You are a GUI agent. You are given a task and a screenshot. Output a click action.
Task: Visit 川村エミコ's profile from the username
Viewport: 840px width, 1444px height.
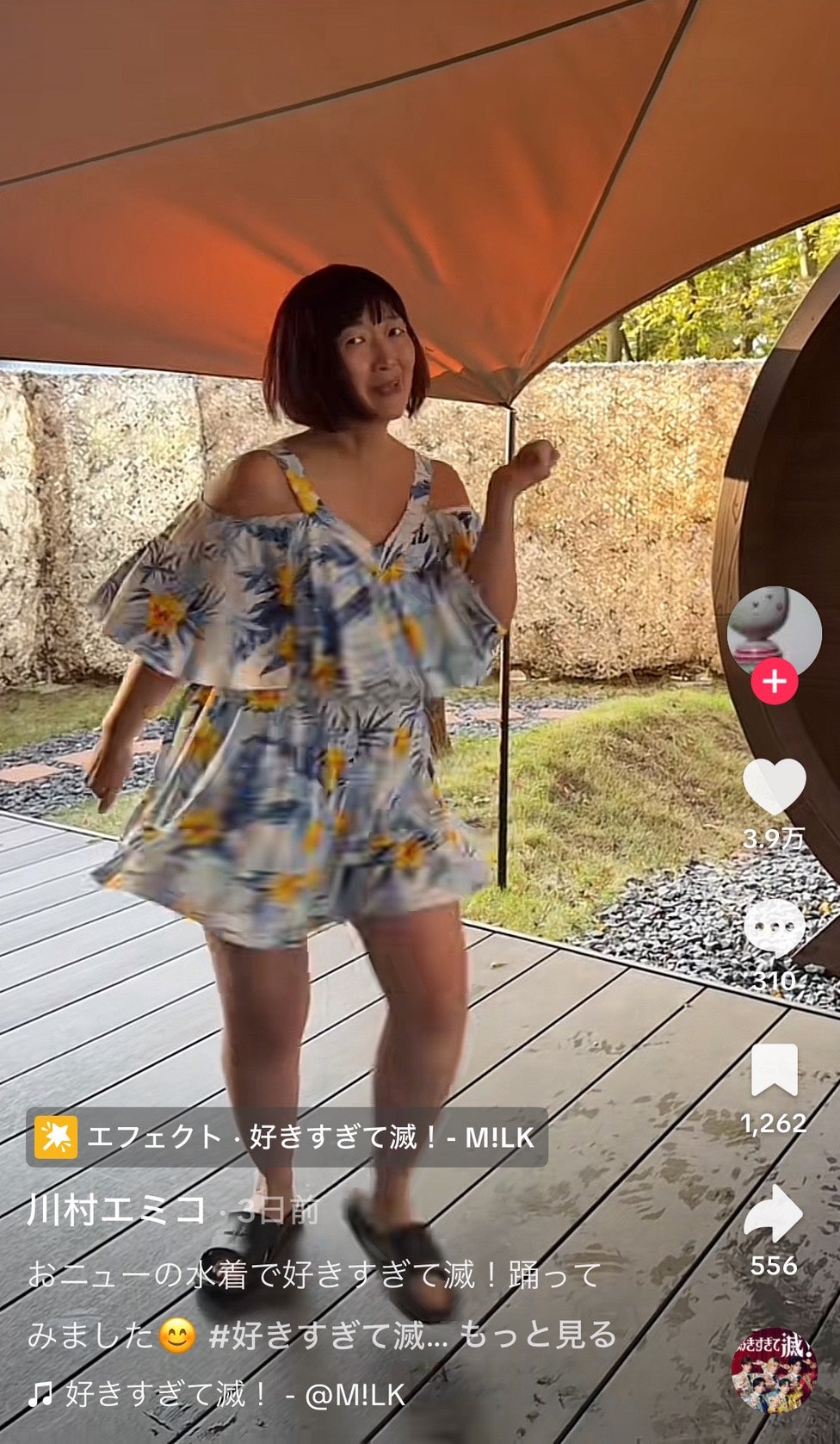pos(117,1209)
